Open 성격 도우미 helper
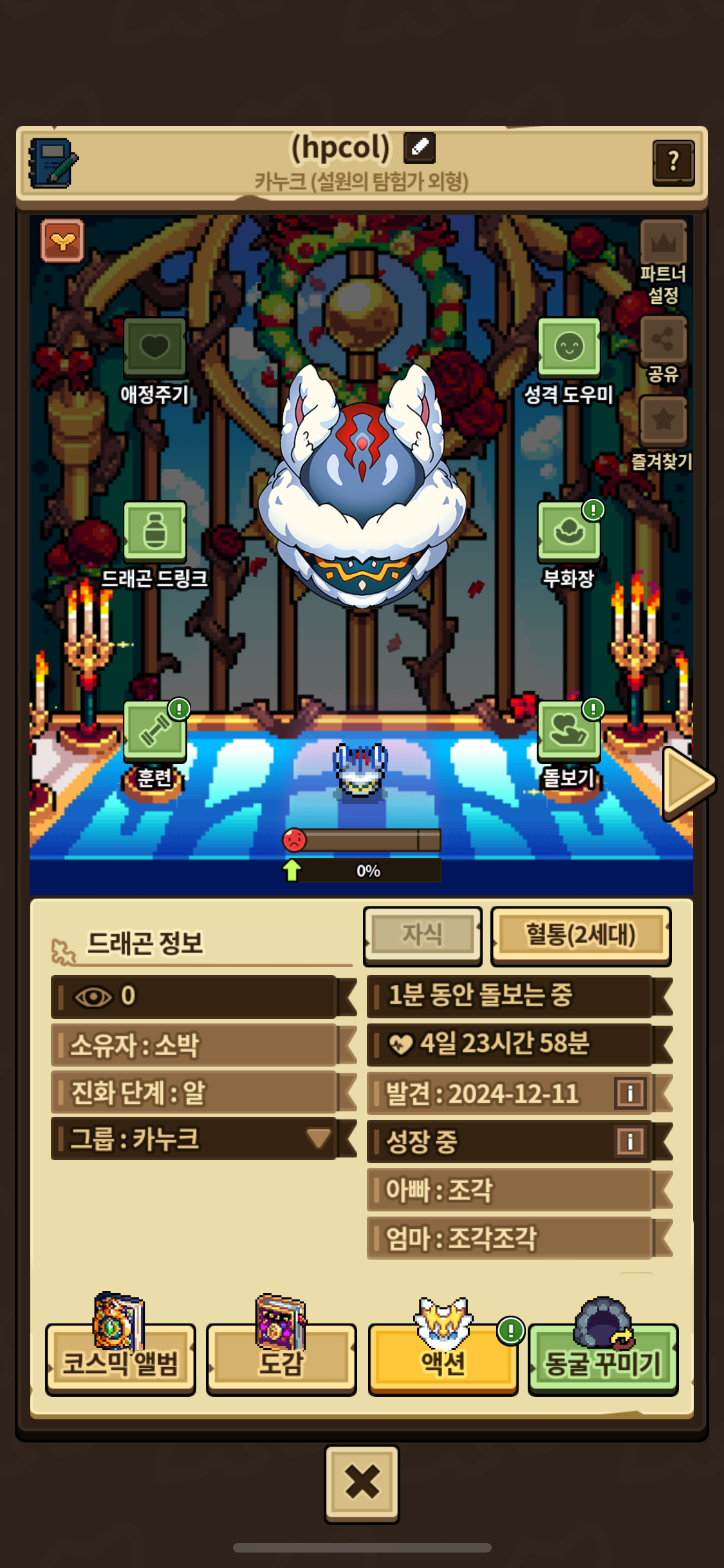 coord(569,348)
